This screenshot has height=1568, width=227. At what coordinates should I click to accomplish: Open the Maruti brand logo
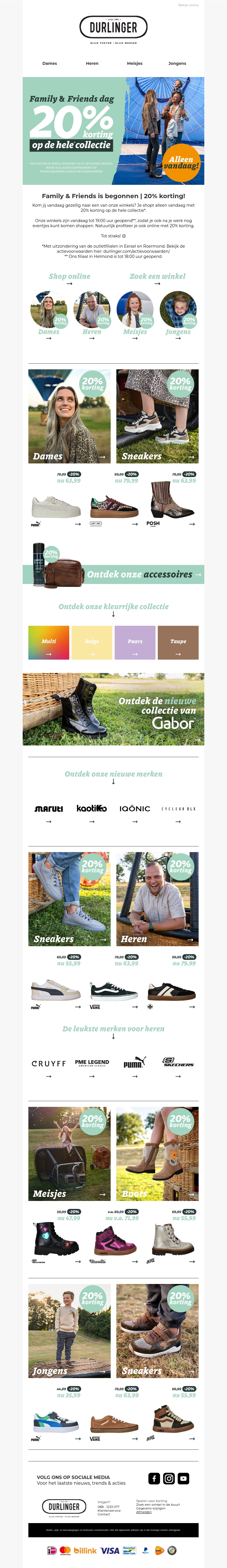[x=49, y=809]
